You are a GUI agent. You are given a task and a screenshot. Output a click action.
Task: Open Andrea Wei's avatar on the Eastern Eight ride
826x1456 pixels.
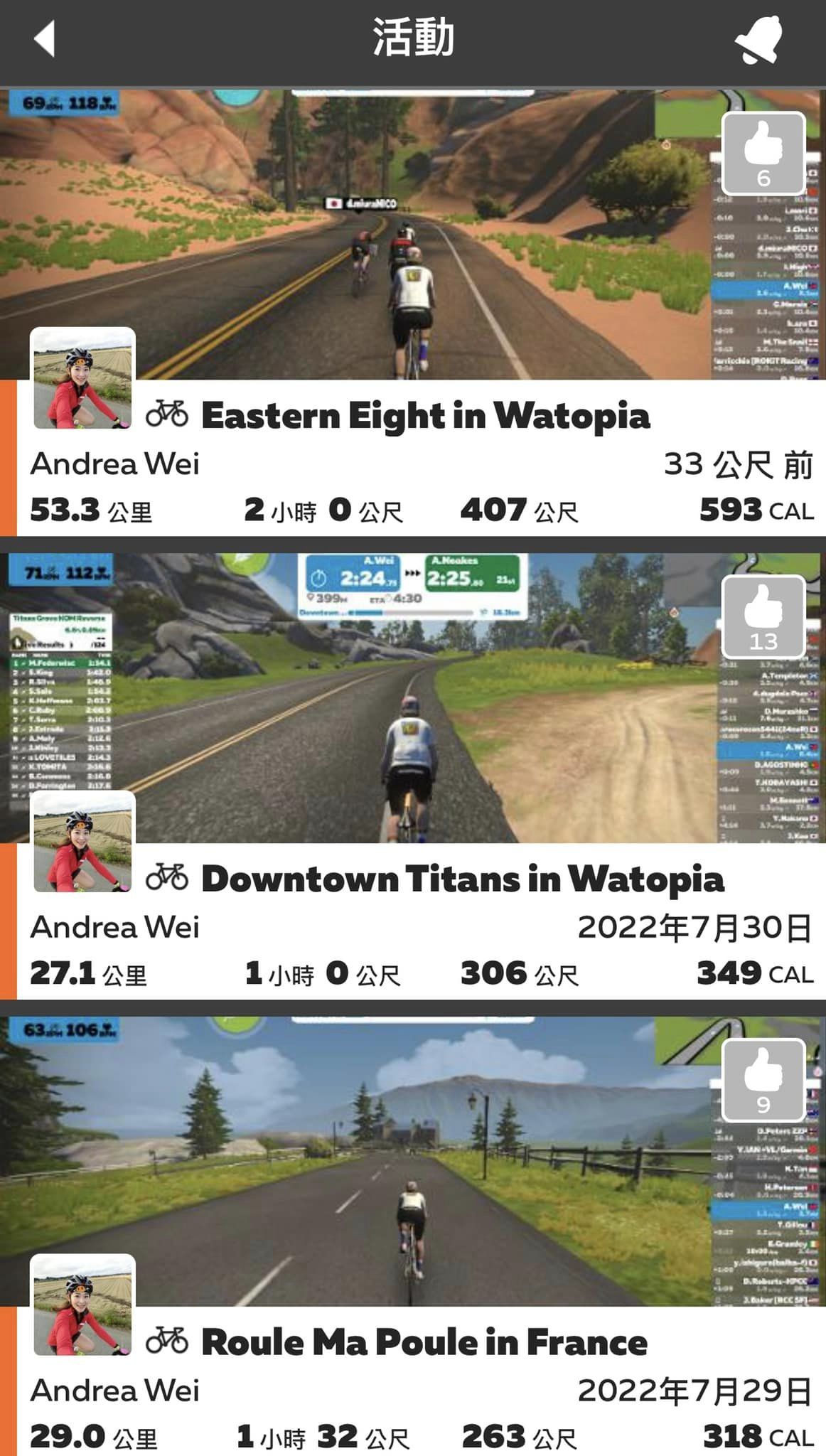point(83,379)
